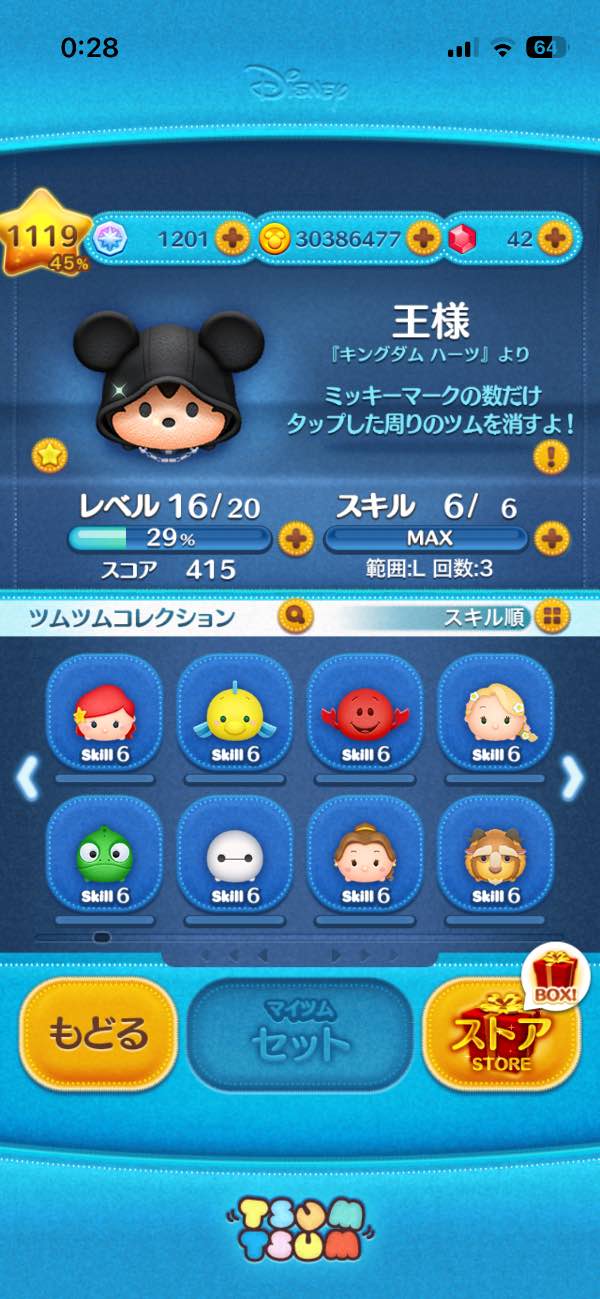The image size is (600, 1299).
Task: Tap the plus button next to level bar
Action: pos(295,540)
